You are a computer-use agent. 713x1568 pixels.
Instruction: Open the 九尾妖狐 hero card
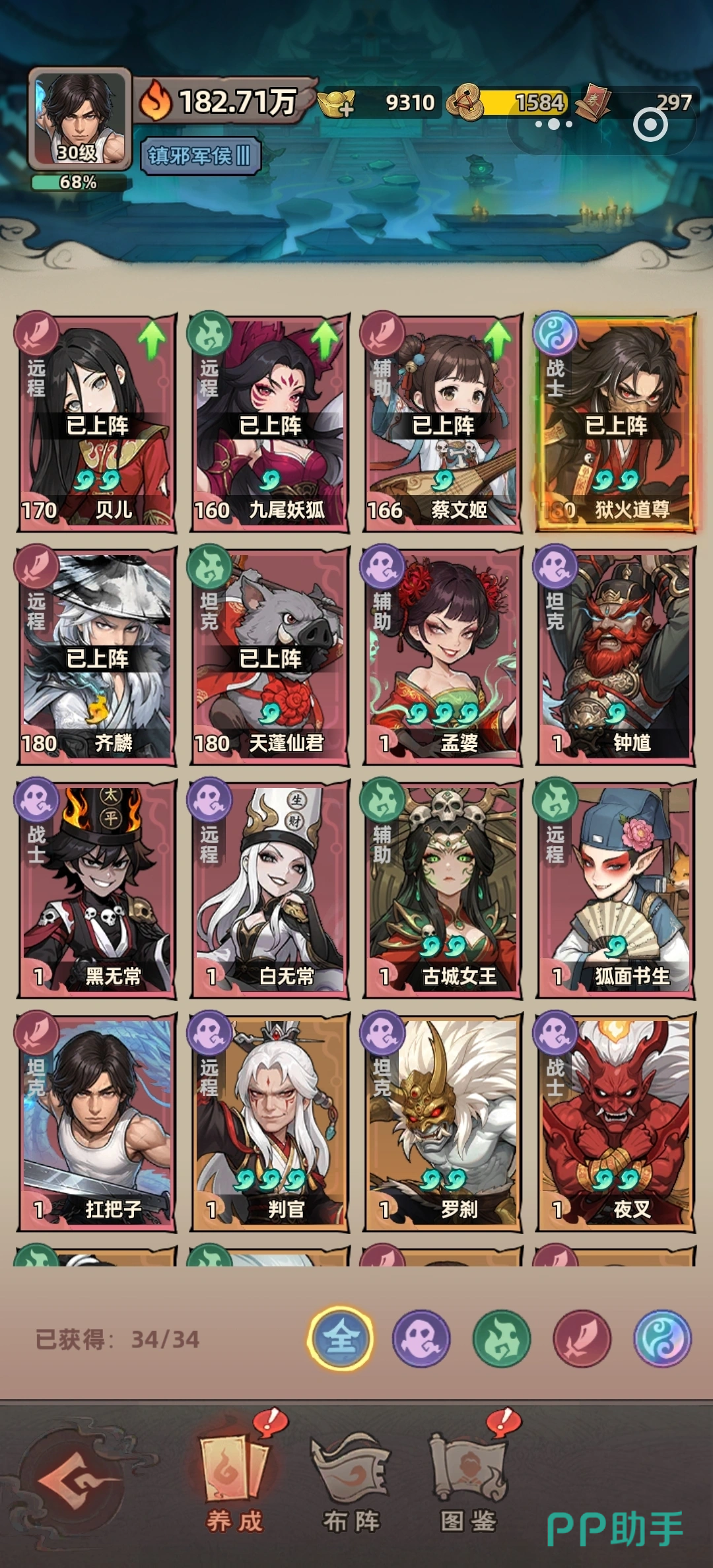click(x=270, y=423)
